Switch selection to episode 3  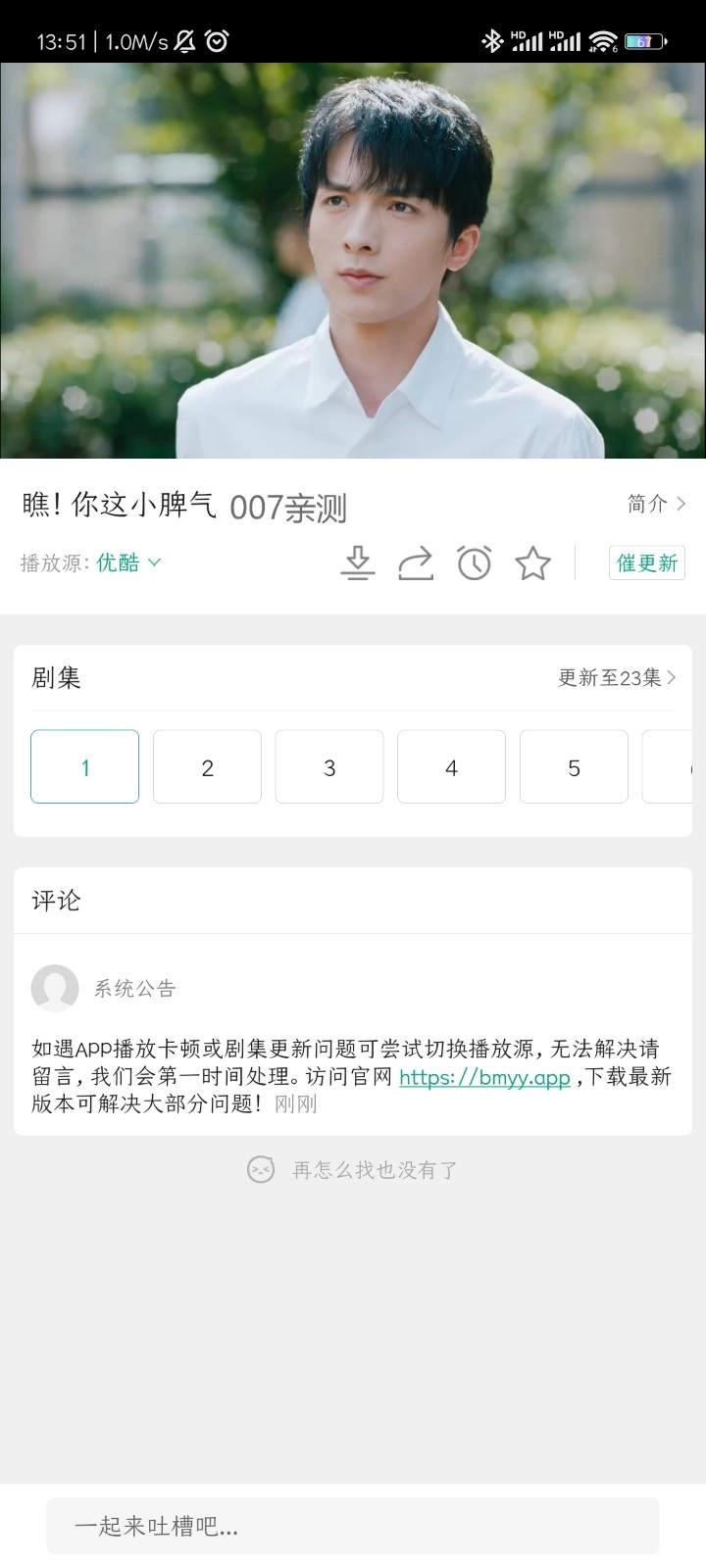pyautogui.click(x=328, y=767)
